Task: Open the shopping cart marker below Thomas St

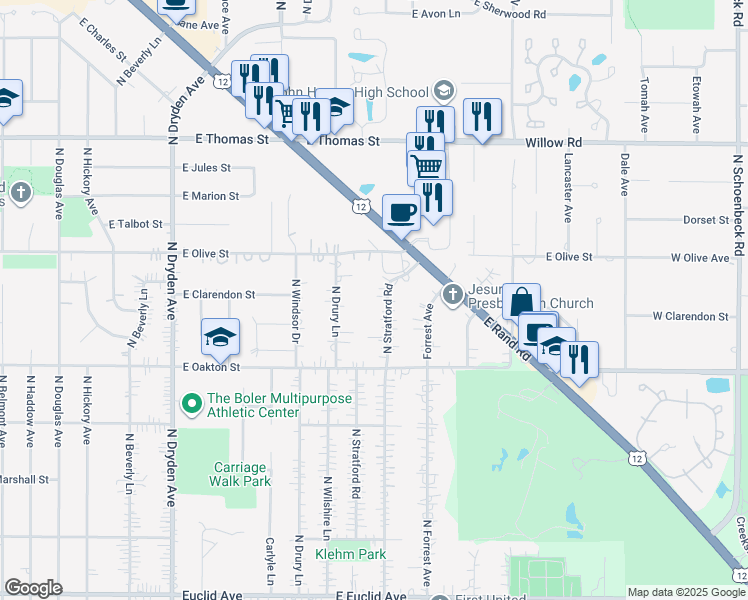Action: click(426, 167)
